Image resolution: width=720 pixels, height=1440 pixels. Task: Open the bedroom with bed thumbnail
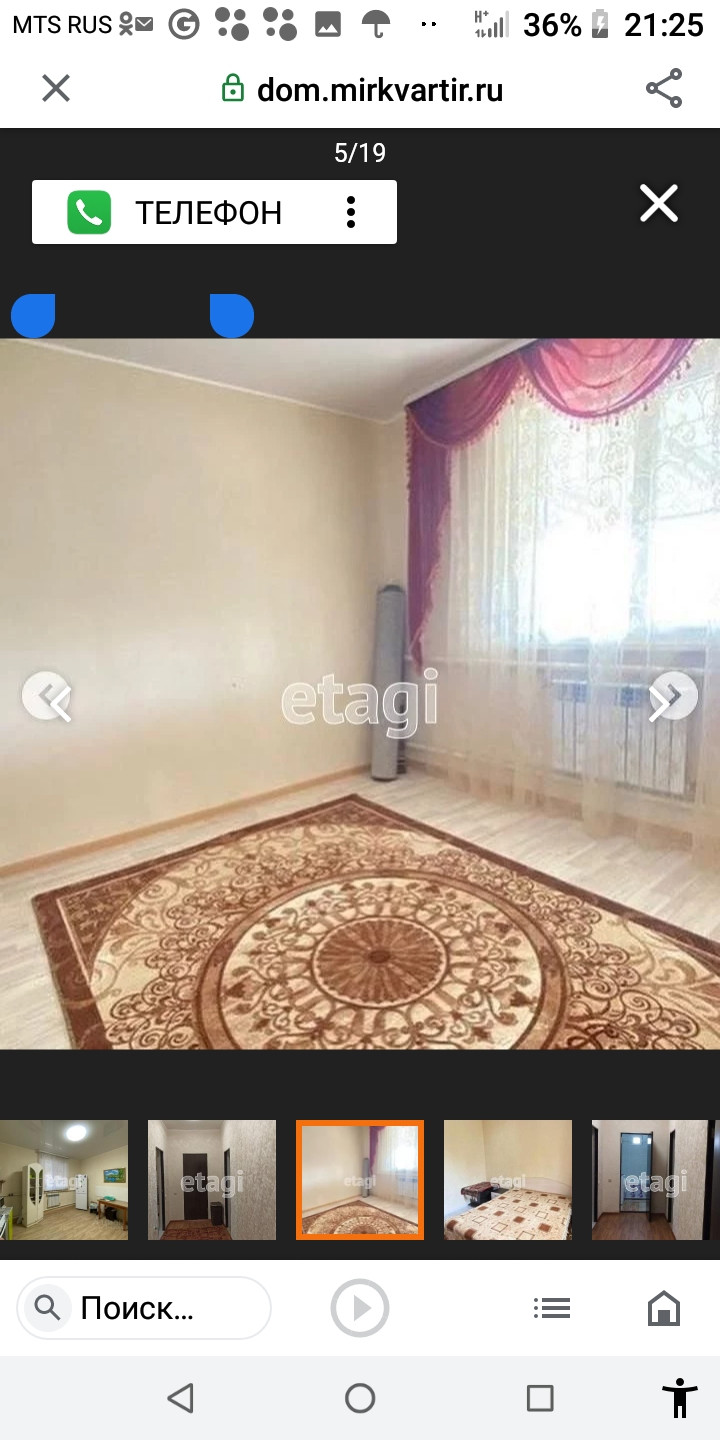(x=508, y=1180)
